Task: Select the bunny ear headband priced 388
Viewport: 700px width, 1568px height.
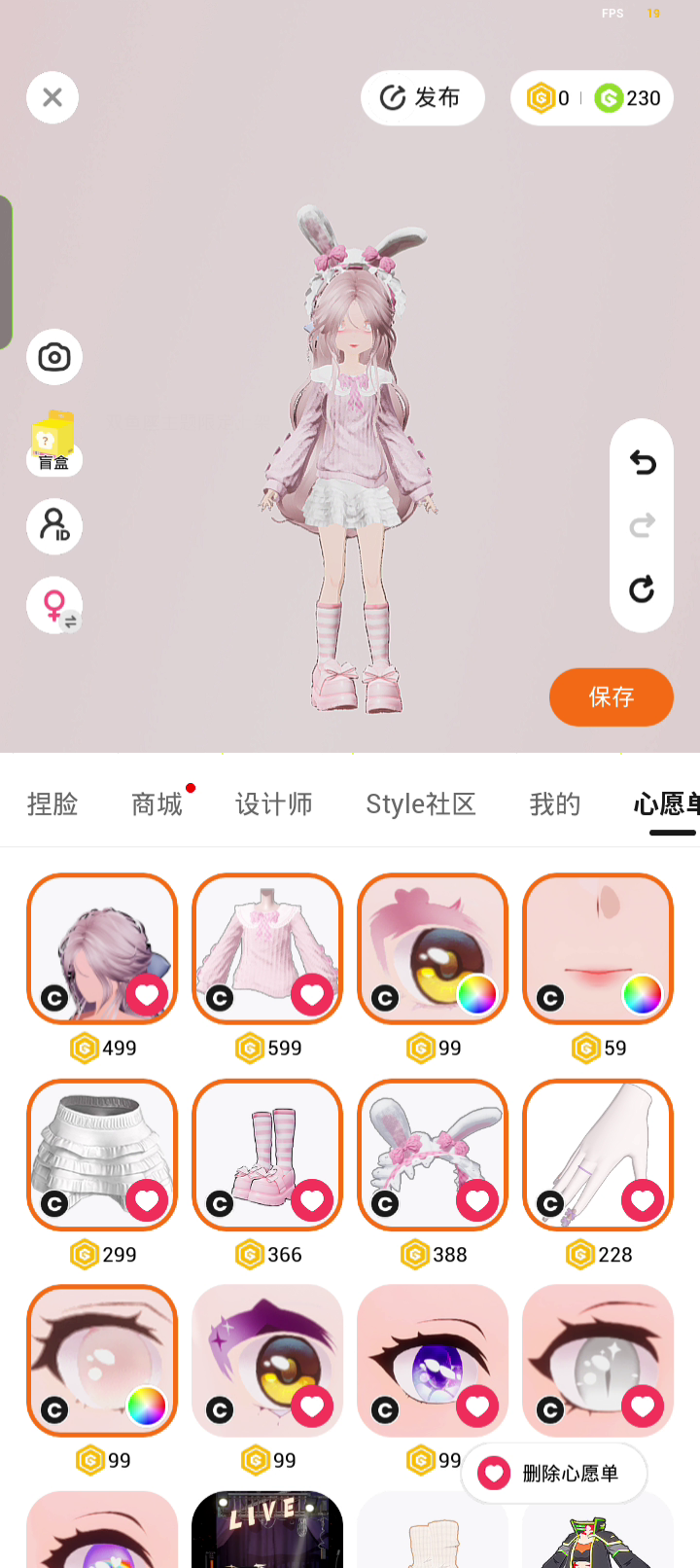Action: pyautogui.click(x=433, y=1156)
